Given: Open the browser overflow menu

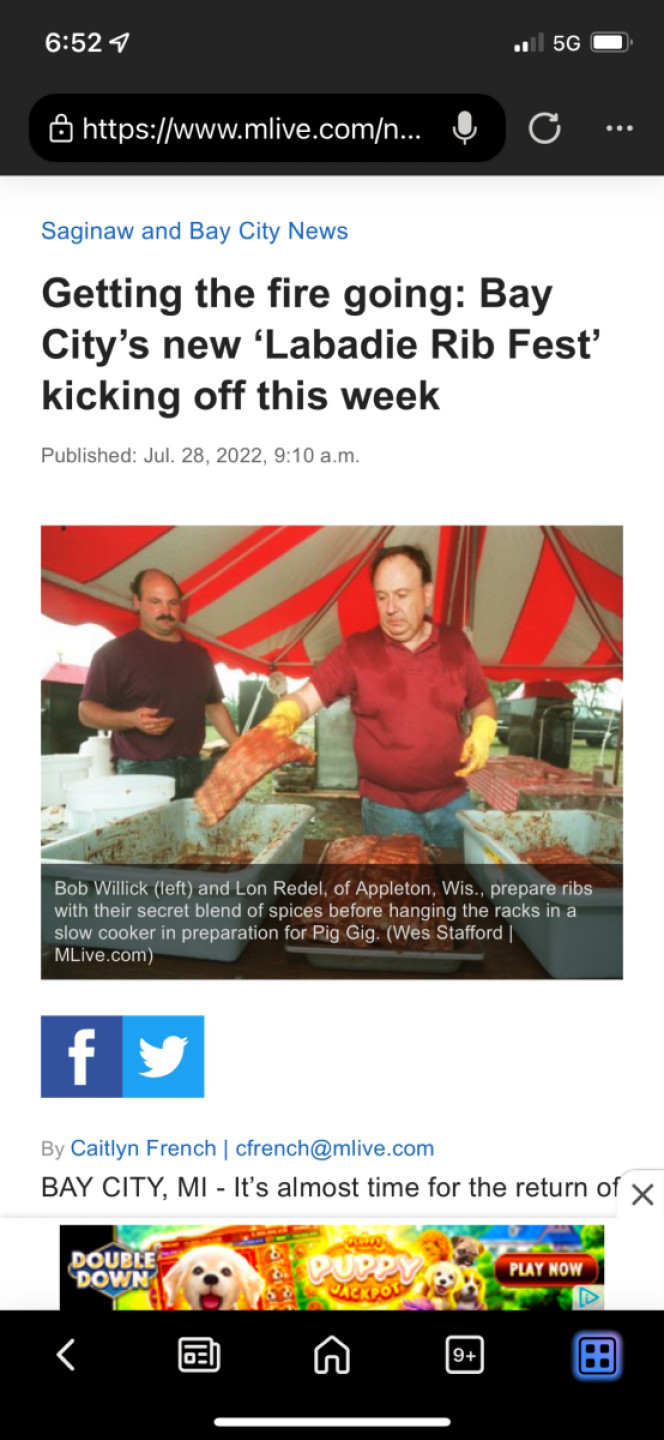Looking at the screenshot, I should (x=619, y=128).
